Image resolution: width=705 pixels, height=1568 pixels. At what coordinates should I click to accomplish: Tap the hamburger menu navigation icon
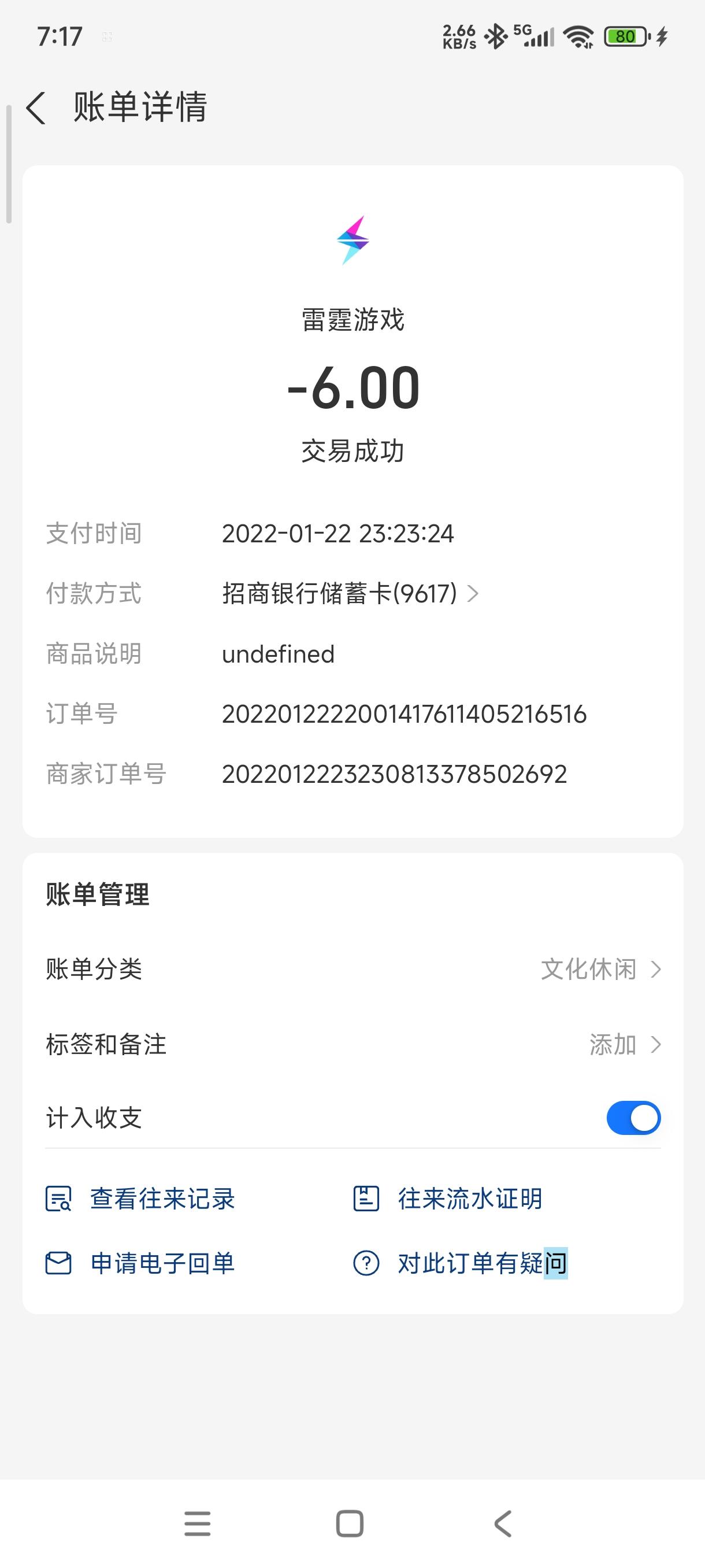coord(197,1523)
